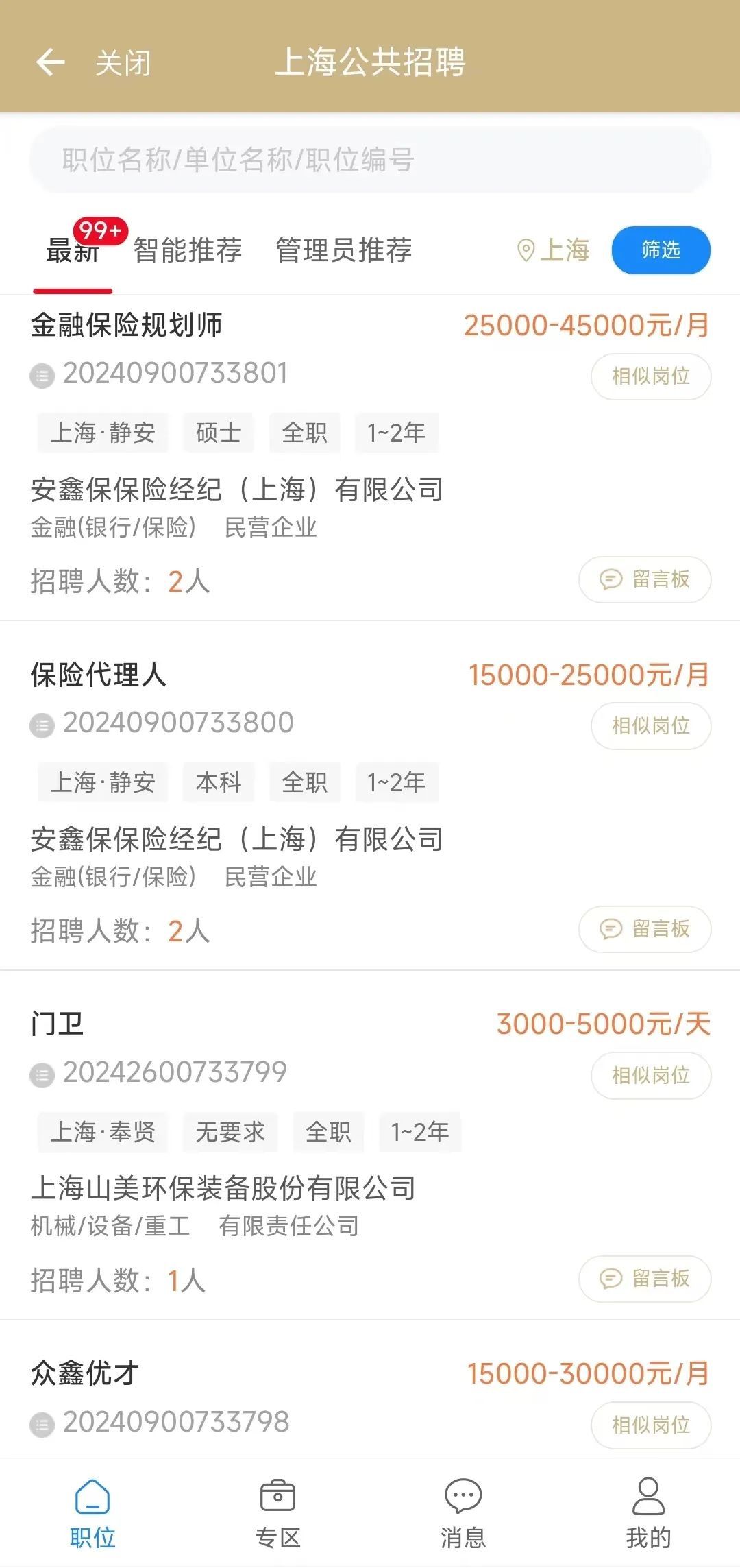Screen dimensions: 740x1568
Task: Select the 最新 tab
Action: [x=73, y=251]
